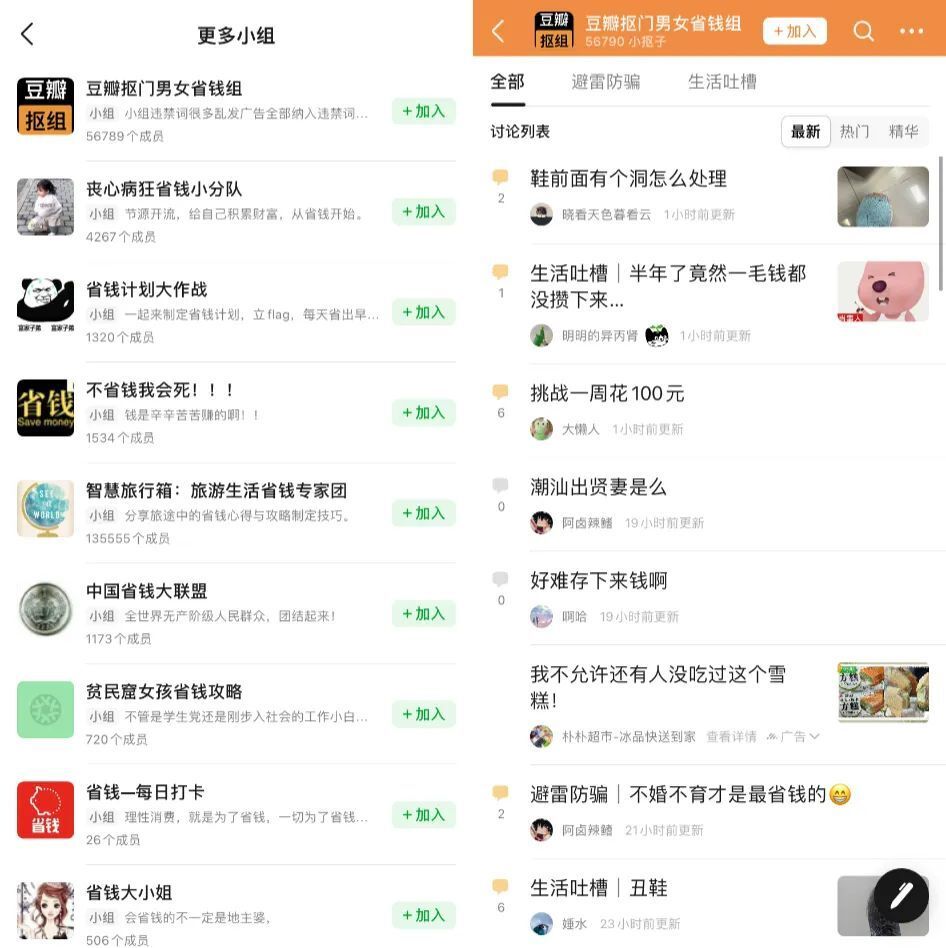This screenshot has width=946, height=948.
Task: Show 精华 discussions
Action: coord(903,131)
